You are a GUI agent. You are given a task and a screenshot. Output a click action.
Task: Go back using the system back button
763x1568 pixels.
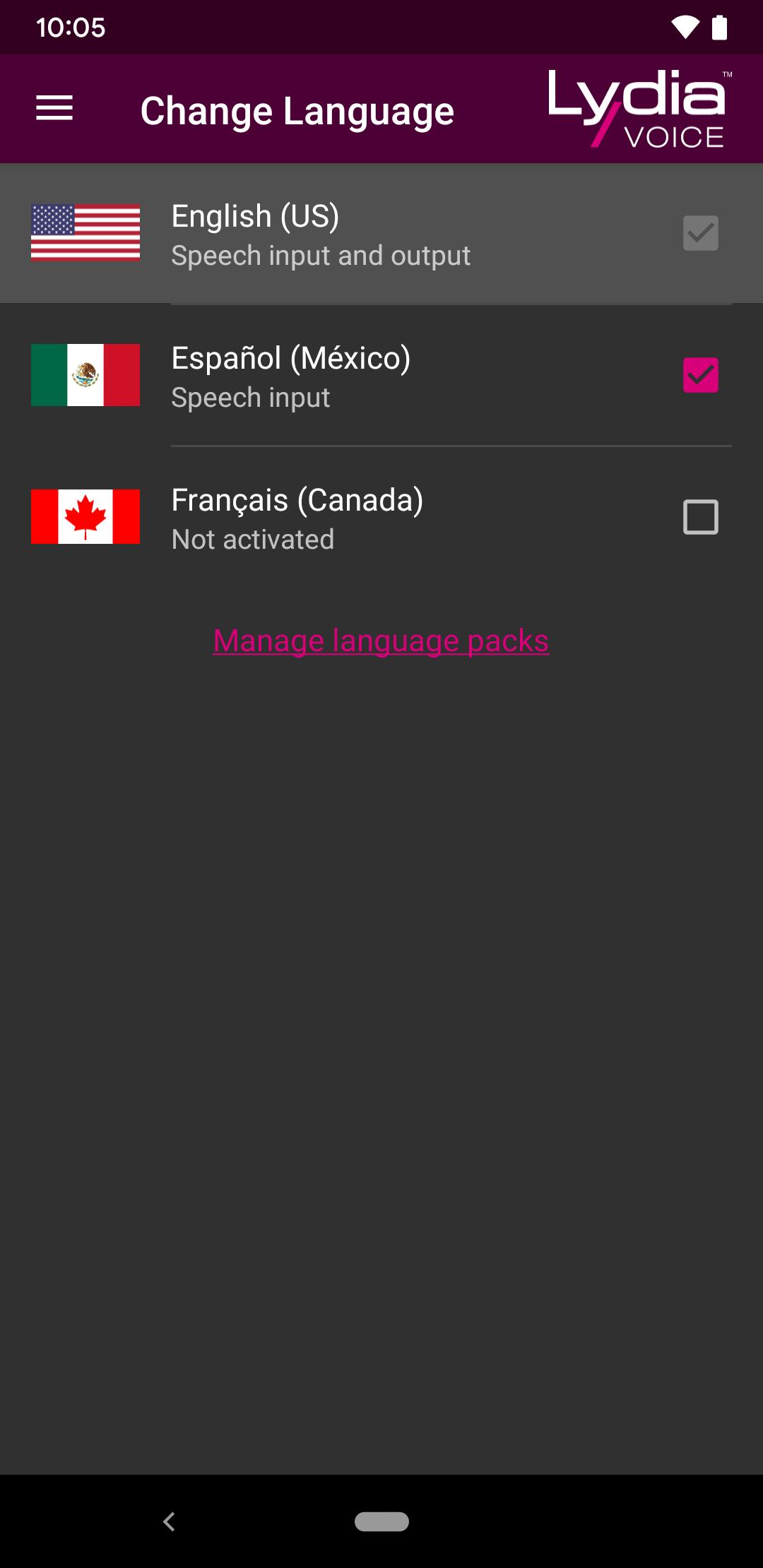pyautogui.click(x=169, y=1521)
